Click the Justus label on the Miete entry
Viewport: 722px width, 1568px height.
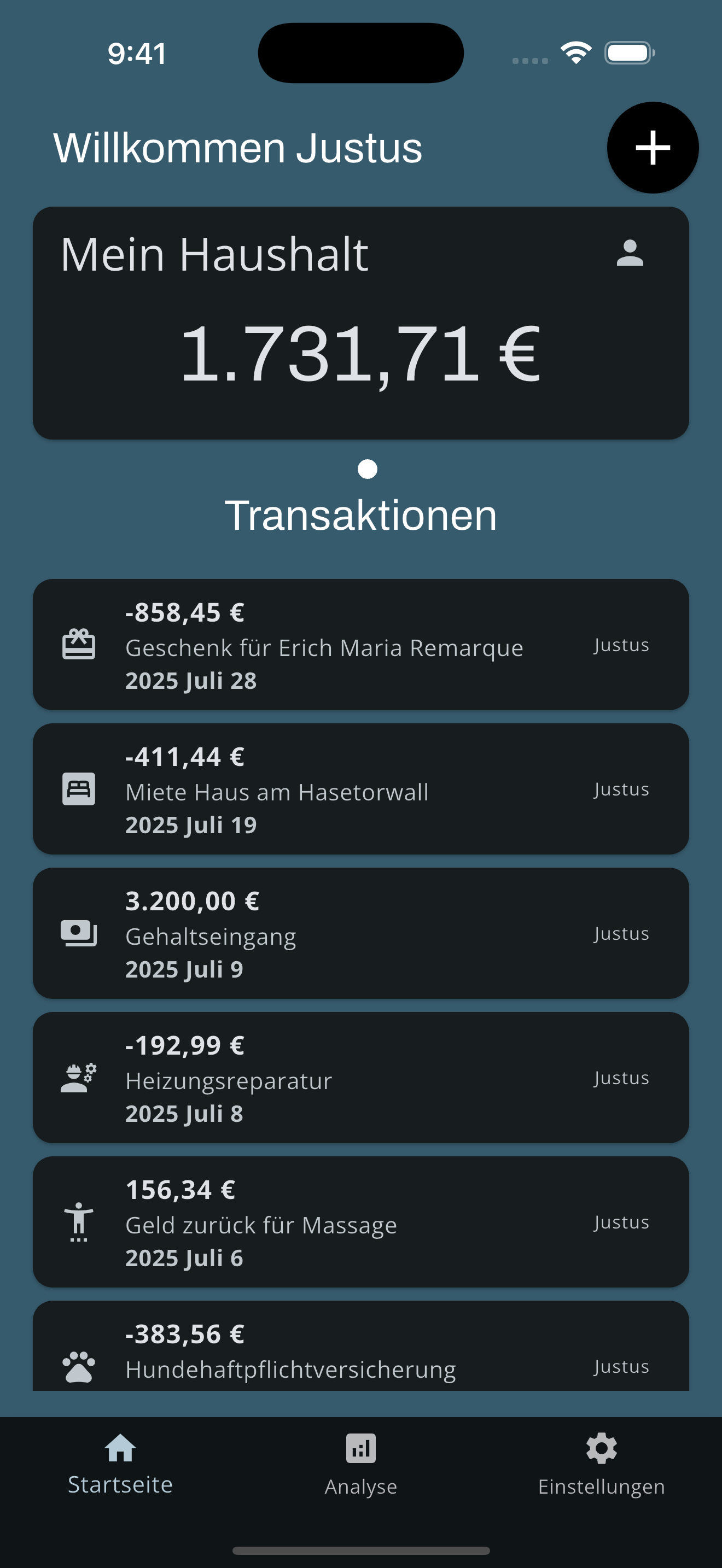[621, 789]
